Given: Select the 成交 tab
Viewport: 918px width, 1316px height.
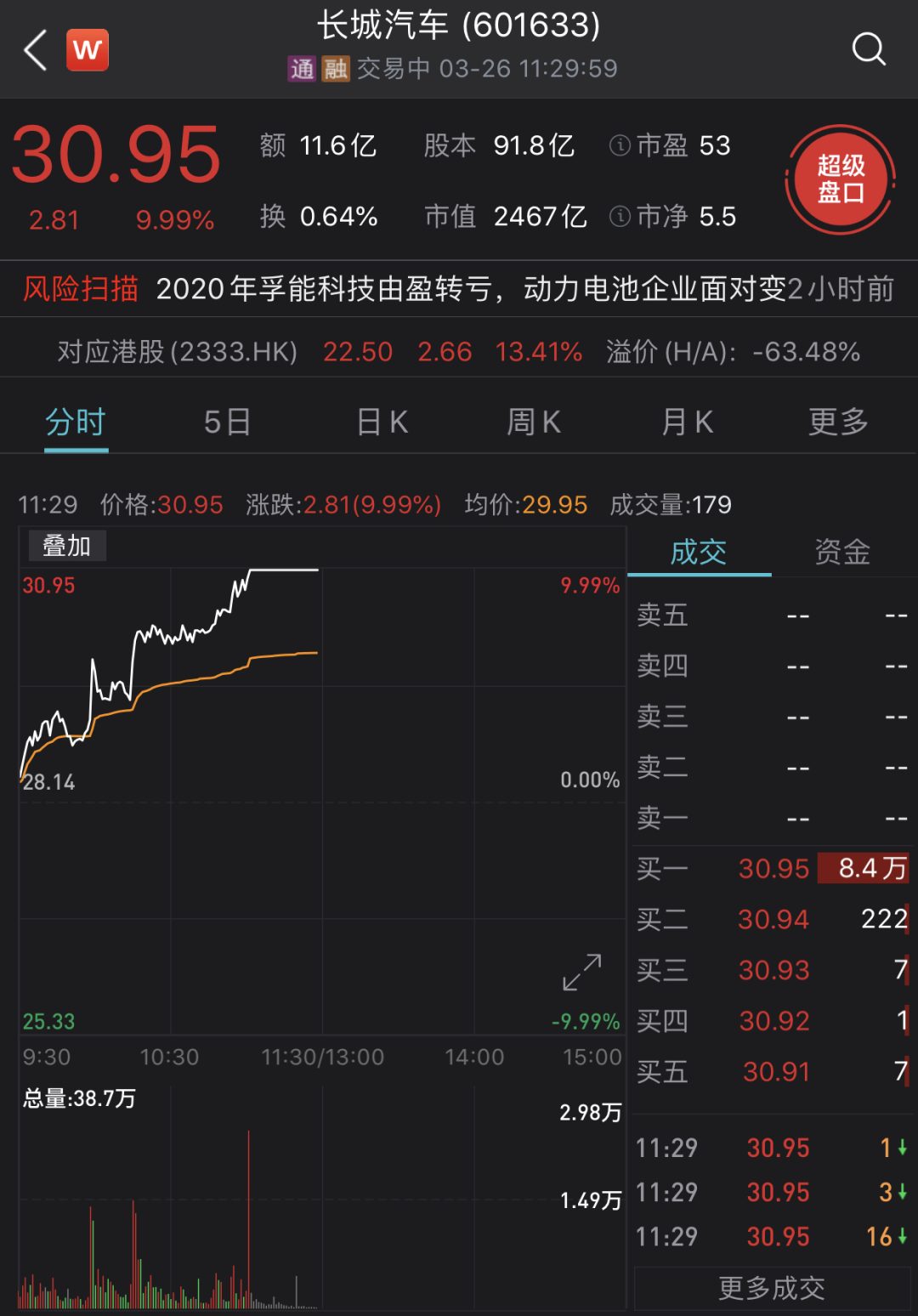Looking at the screenshot, I should [699, 553].
